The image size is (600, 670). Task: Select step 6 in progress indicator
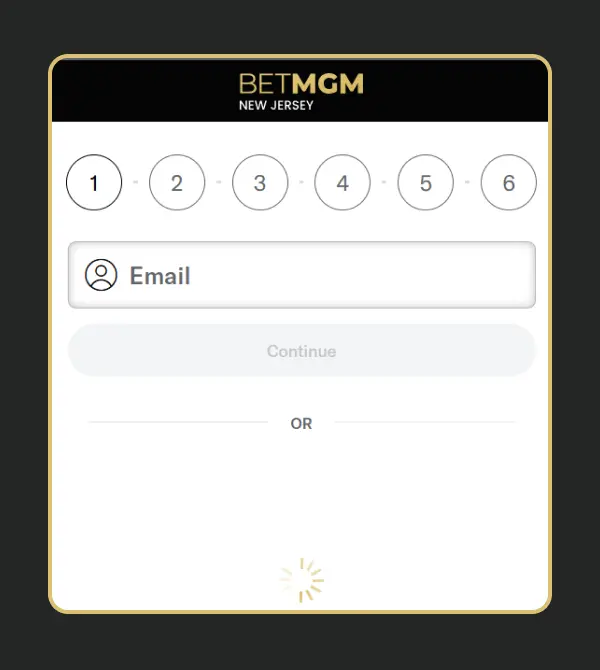508,183
